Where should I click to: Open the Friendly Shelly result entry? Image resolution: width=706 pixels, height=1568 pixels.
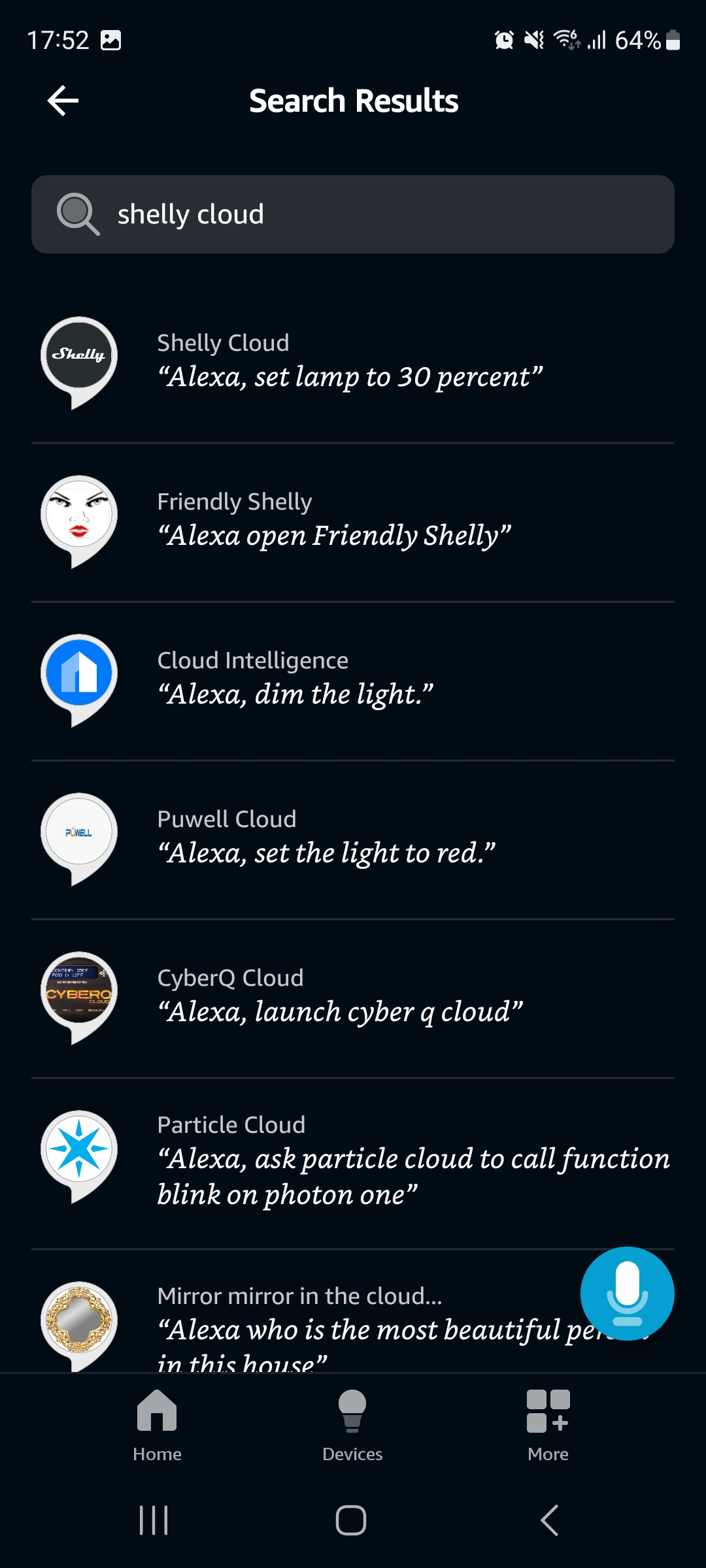[353, 519]
